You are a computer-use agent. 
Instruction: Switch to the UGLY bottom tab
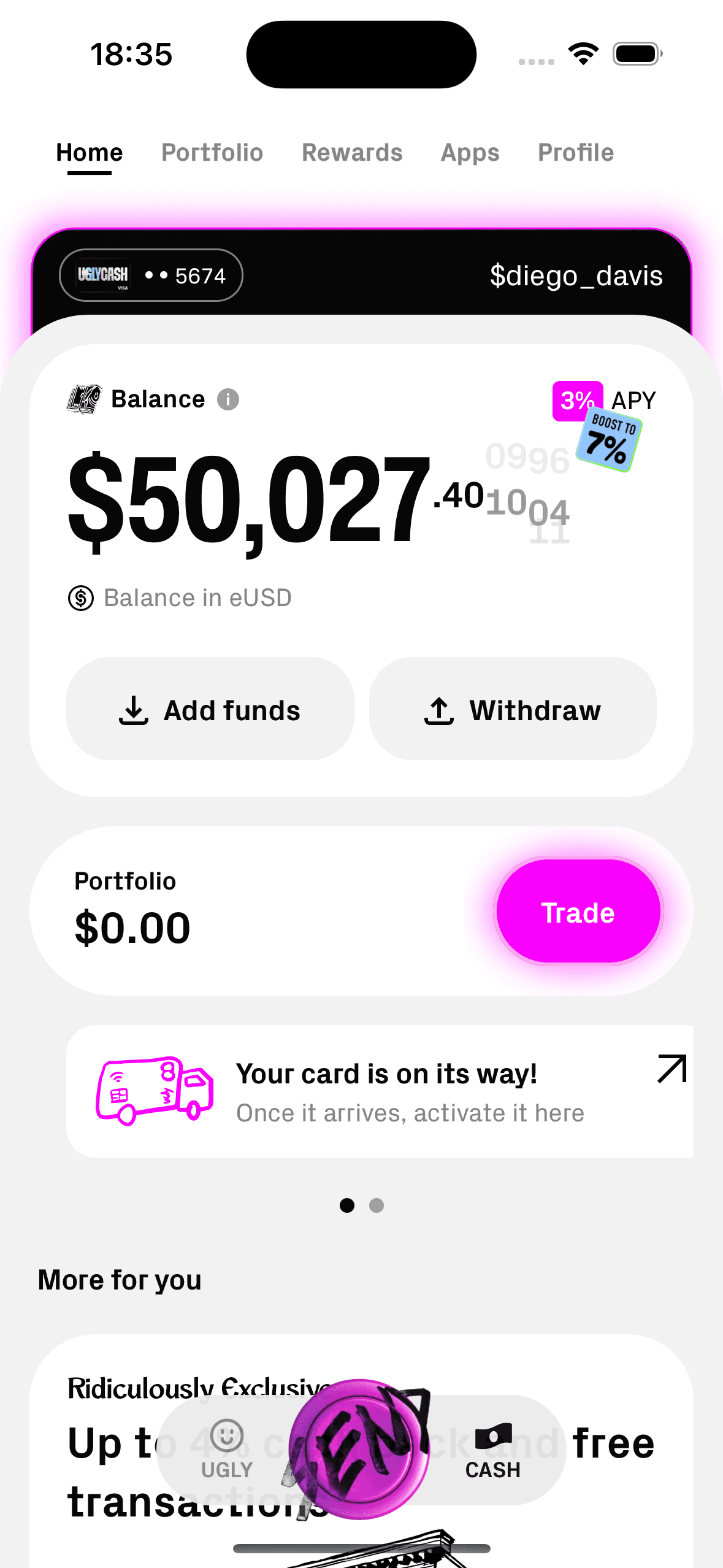(x=227, y=1449)
